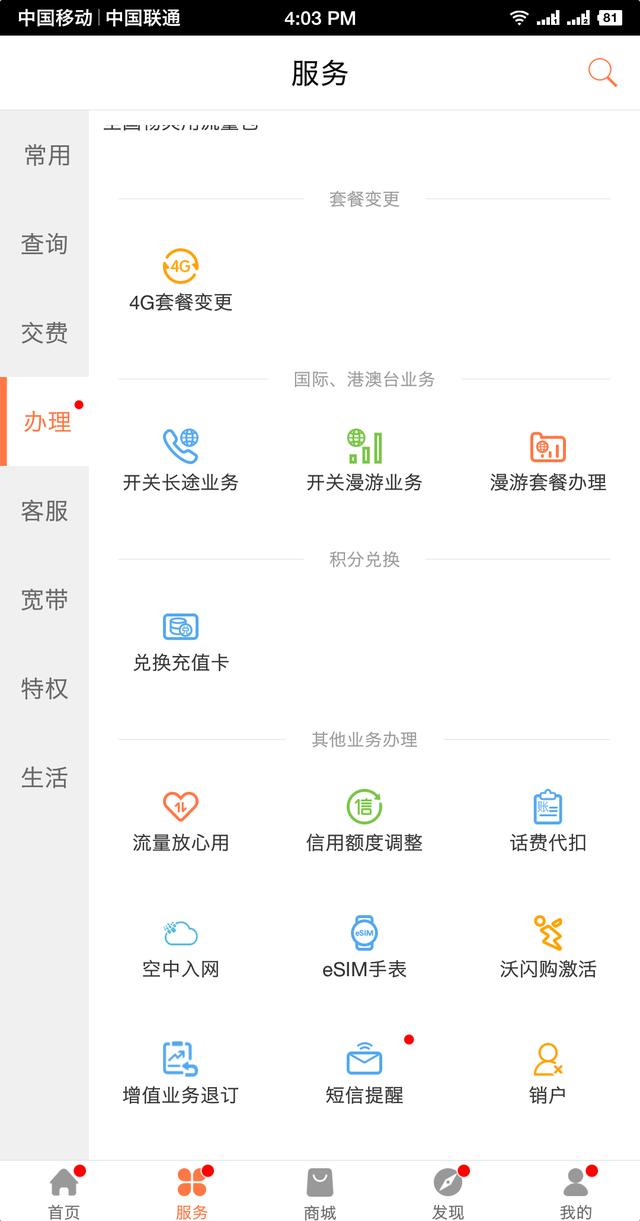The image size is (640, 1221).
Task: Open 短信提醒 service
Action: [x=364, y=1073]
